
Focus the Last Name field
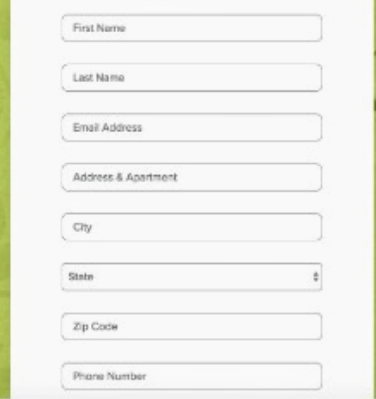pos(192,78)
